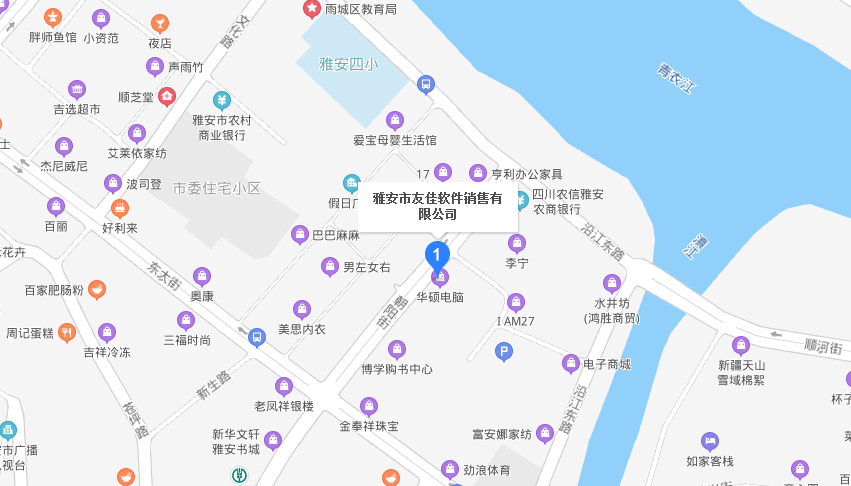Tap the parking lot P icon
This screenshot has width=851, height=486.
(504, 351)
